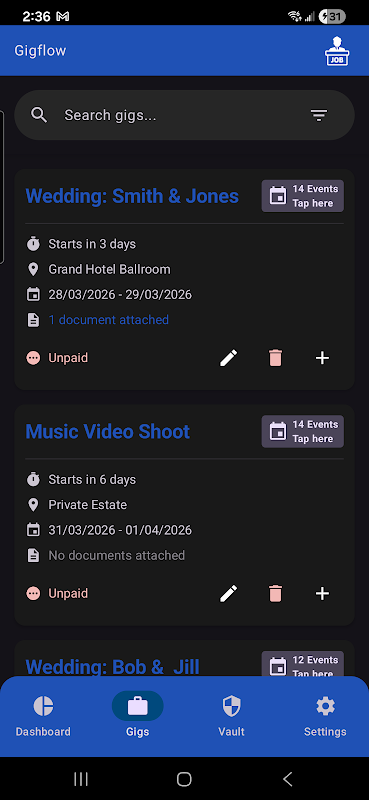
Task: Tap the system back button
Action: 287,779
